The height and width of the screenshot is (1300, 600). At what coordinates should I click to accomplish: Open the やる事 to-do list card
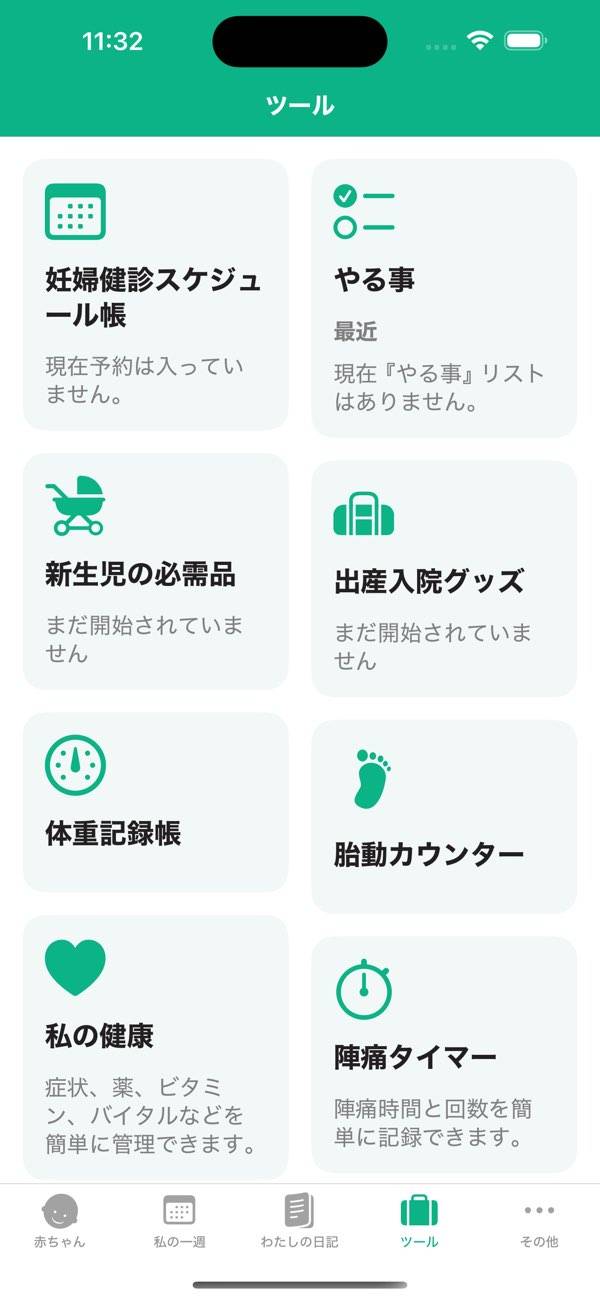click(x=444, y=298)
